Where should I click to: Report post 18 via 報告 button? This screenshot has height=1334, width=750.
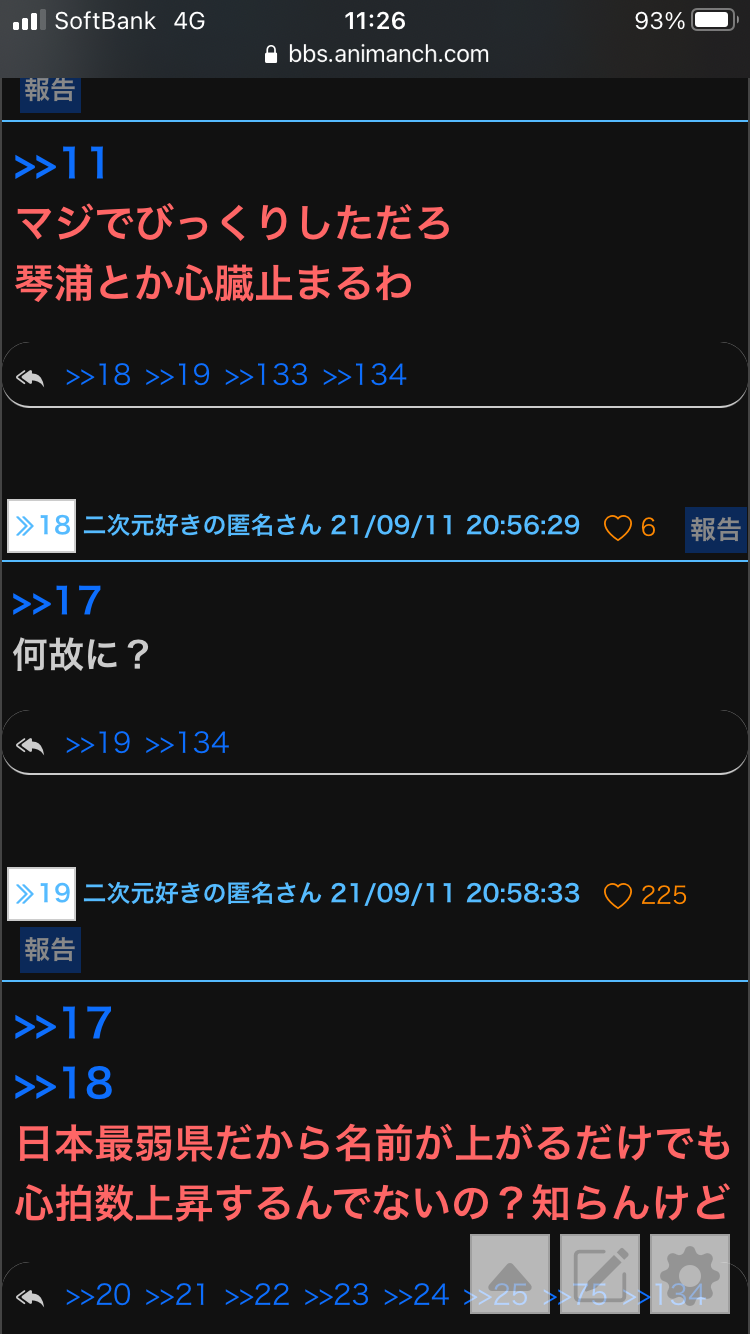(715, 529)
